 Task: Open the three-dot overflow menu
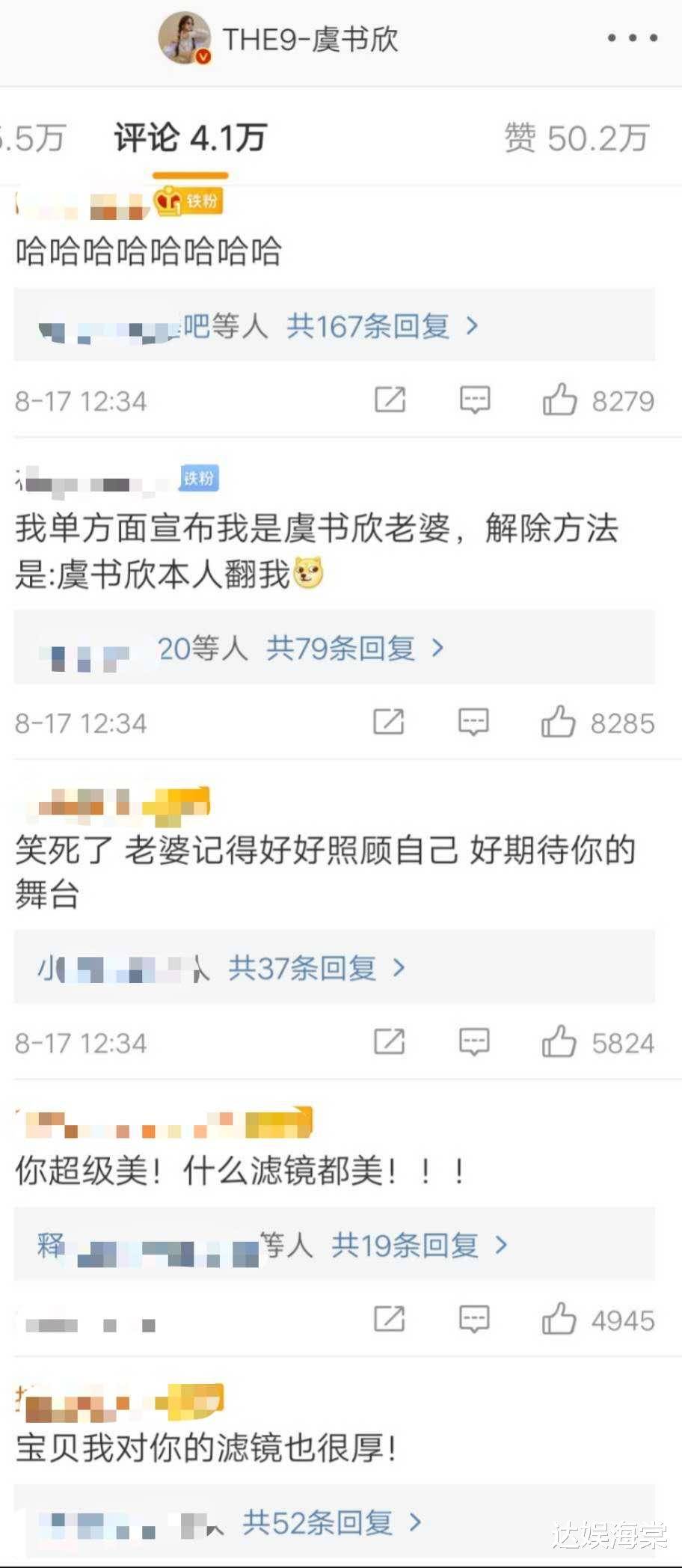click(632, 38)
